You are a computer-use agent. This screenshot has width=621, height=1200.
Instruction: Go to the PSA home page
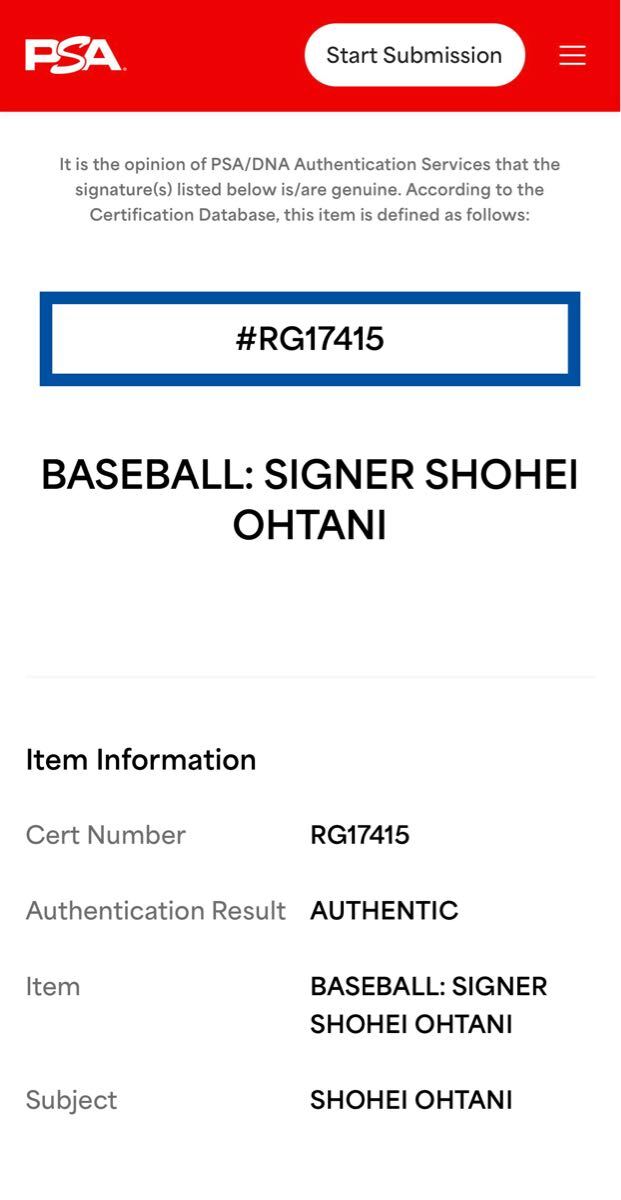(x=74, y=55)
